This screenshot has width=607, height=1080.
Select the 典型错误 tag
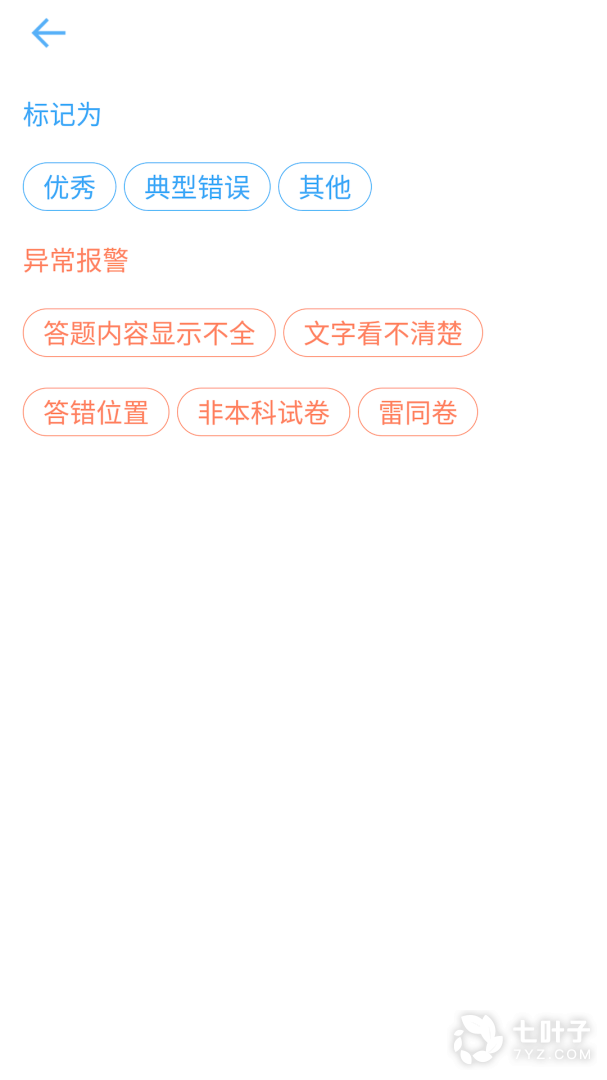tap(197, 187)
